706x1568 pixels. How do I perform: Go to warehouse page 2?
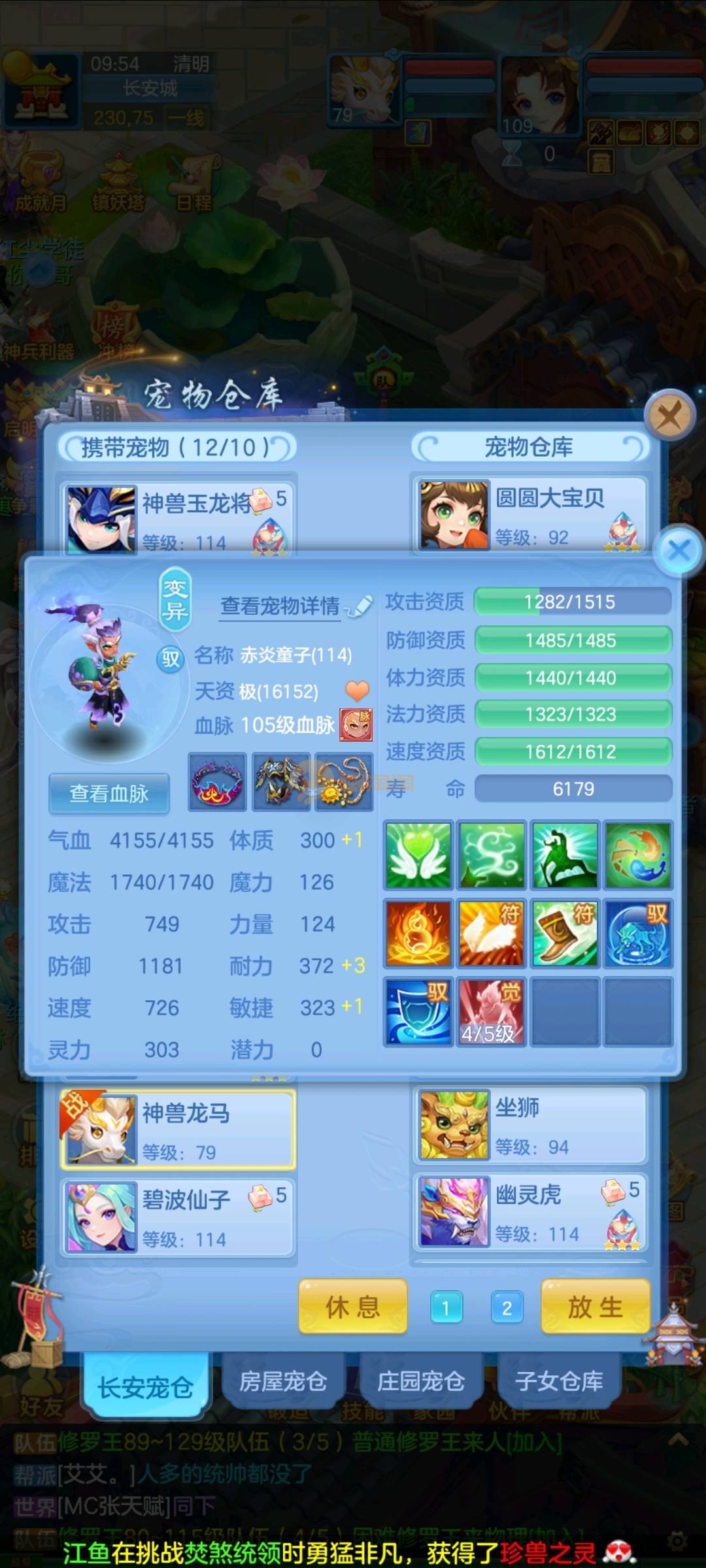pyautogui.click(x=507, y=1308)
